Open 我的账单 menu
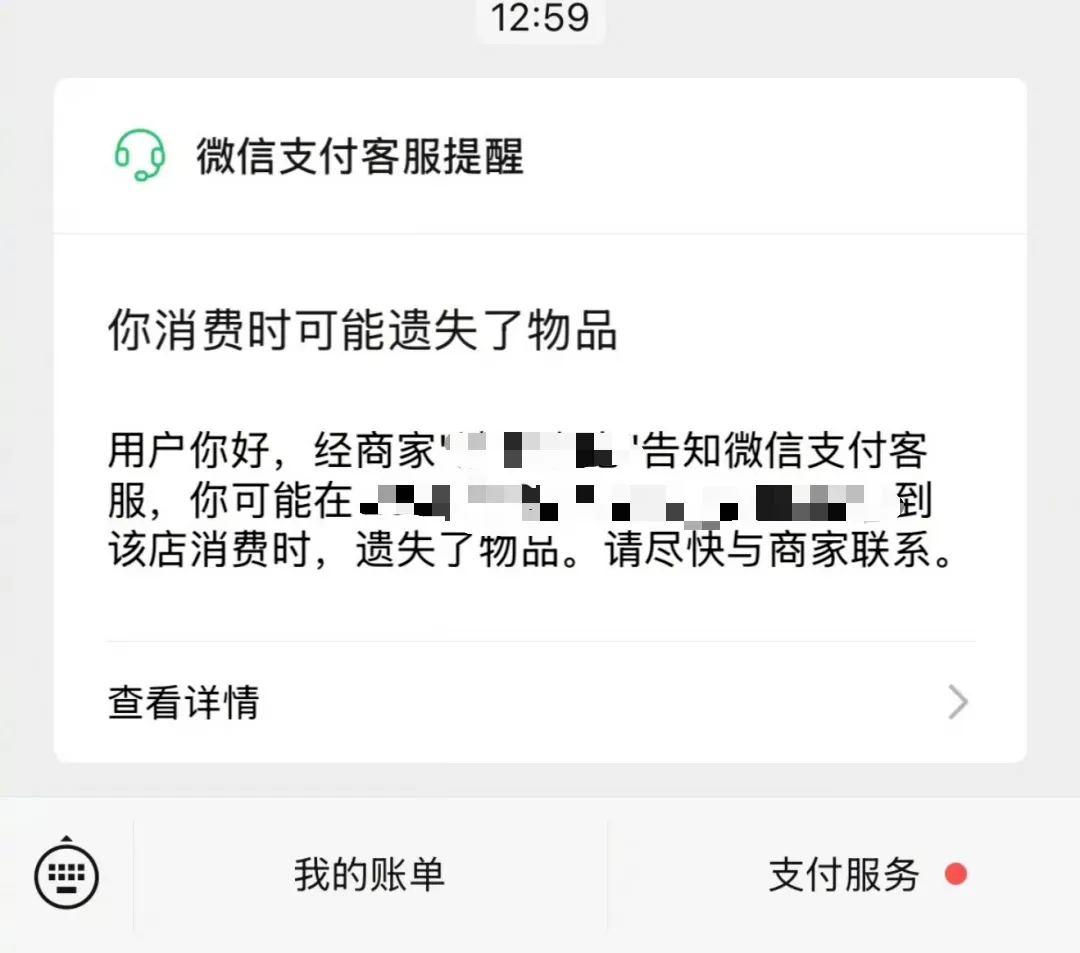The height and width of the screenshot is (953, 1080). pyautogui.click(x=369, y=875)
